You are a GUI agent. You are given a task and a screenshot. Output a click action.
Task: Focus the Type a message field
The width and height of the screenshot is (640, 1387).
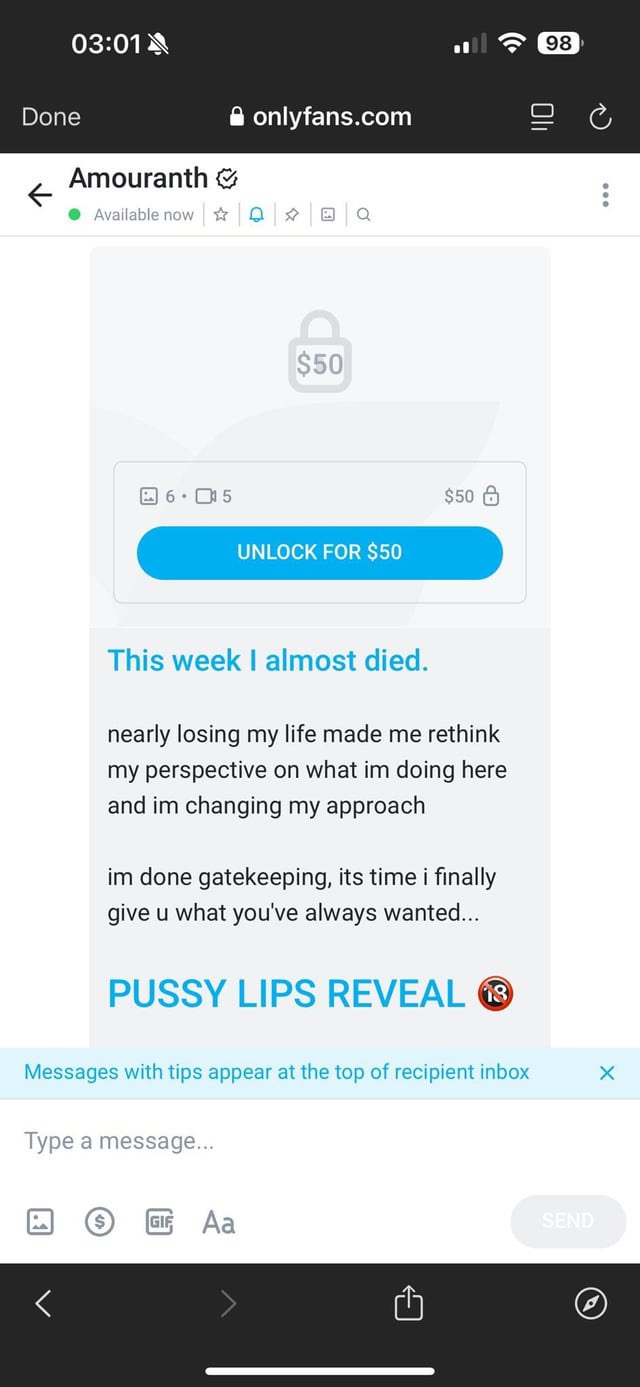point(320,1141)
